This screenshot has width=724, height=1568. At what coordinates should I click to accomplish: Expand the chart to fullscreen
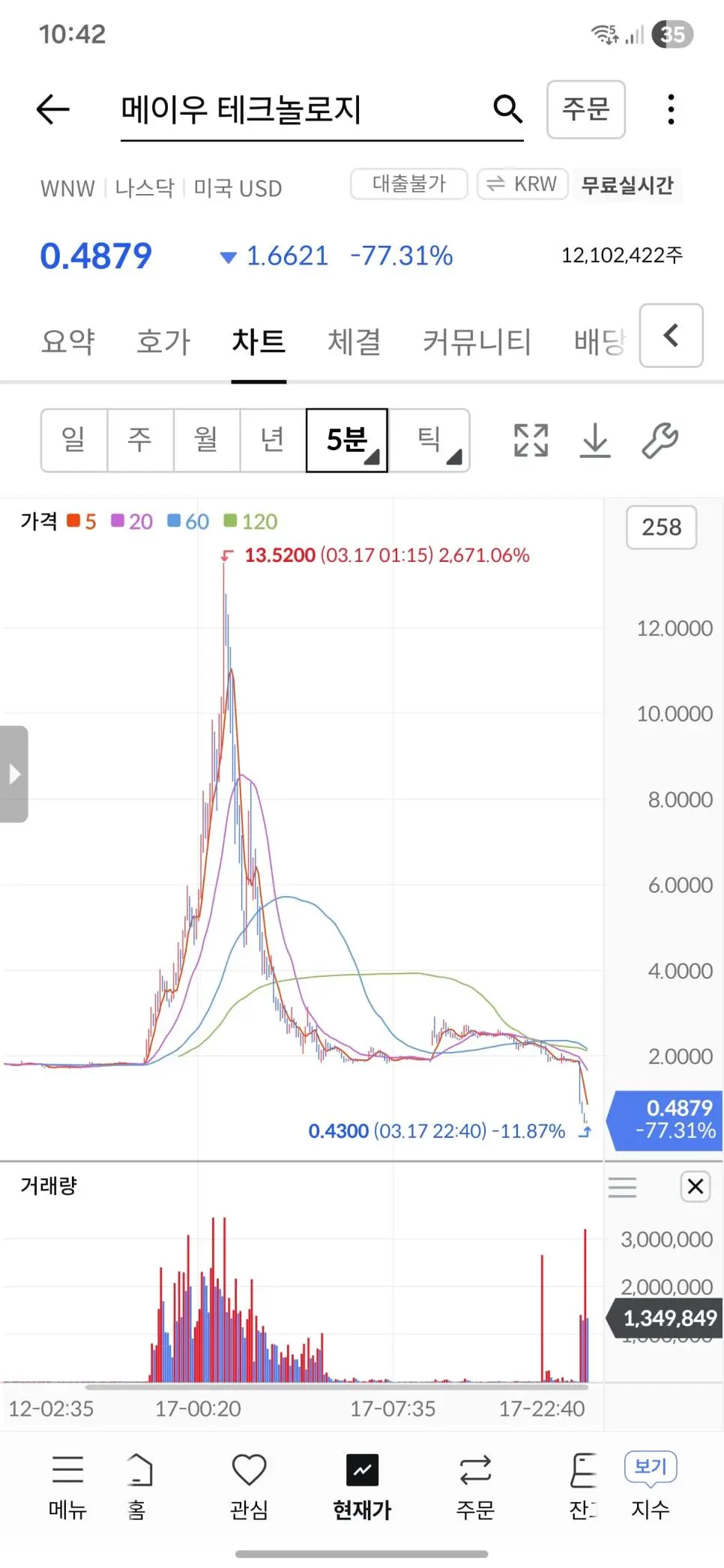point(531,440)
